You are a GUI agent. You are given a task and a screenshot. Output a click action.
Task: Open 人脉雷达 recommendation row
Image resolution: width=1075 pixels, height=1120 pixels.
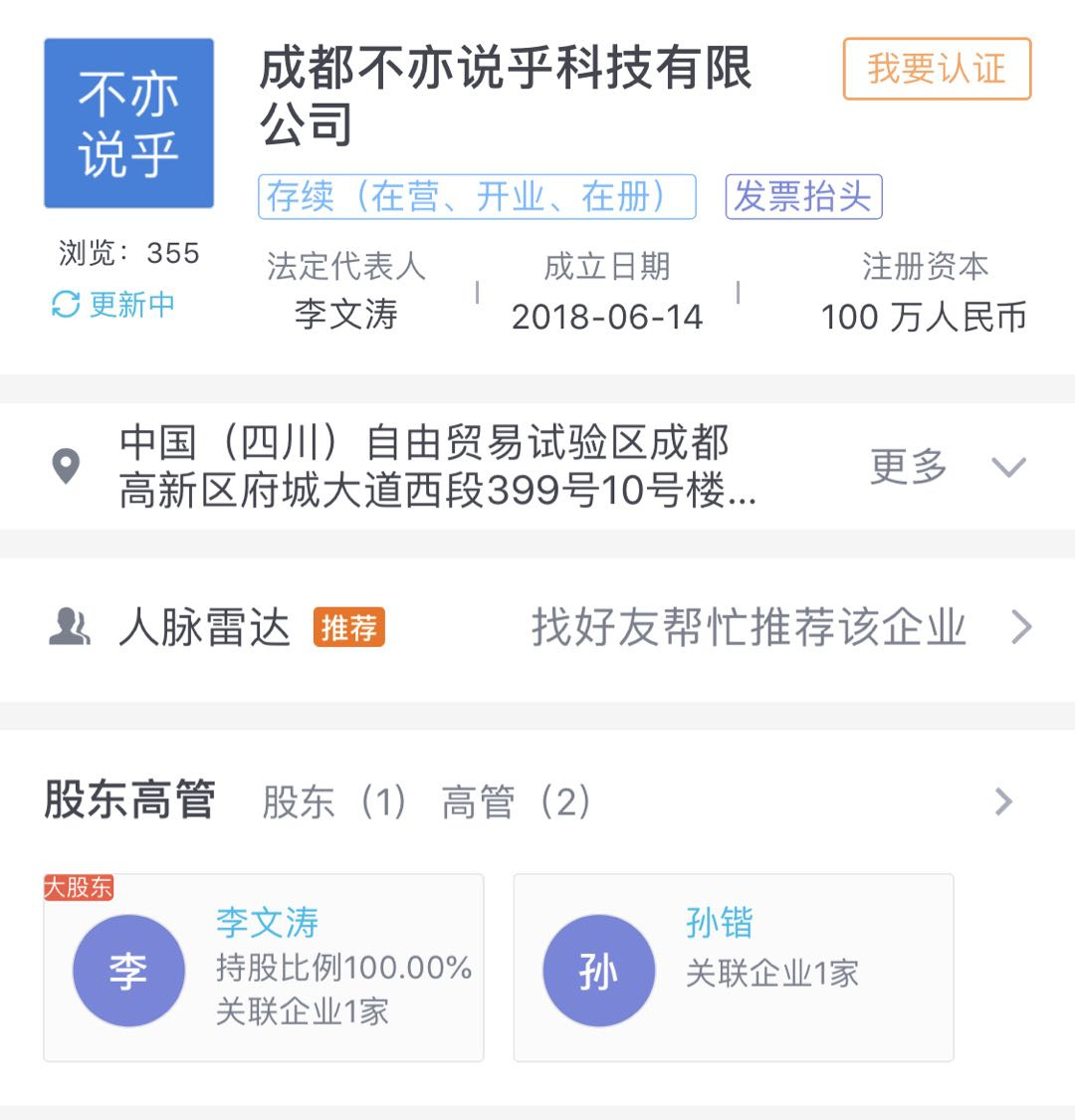tap(537, 627)
